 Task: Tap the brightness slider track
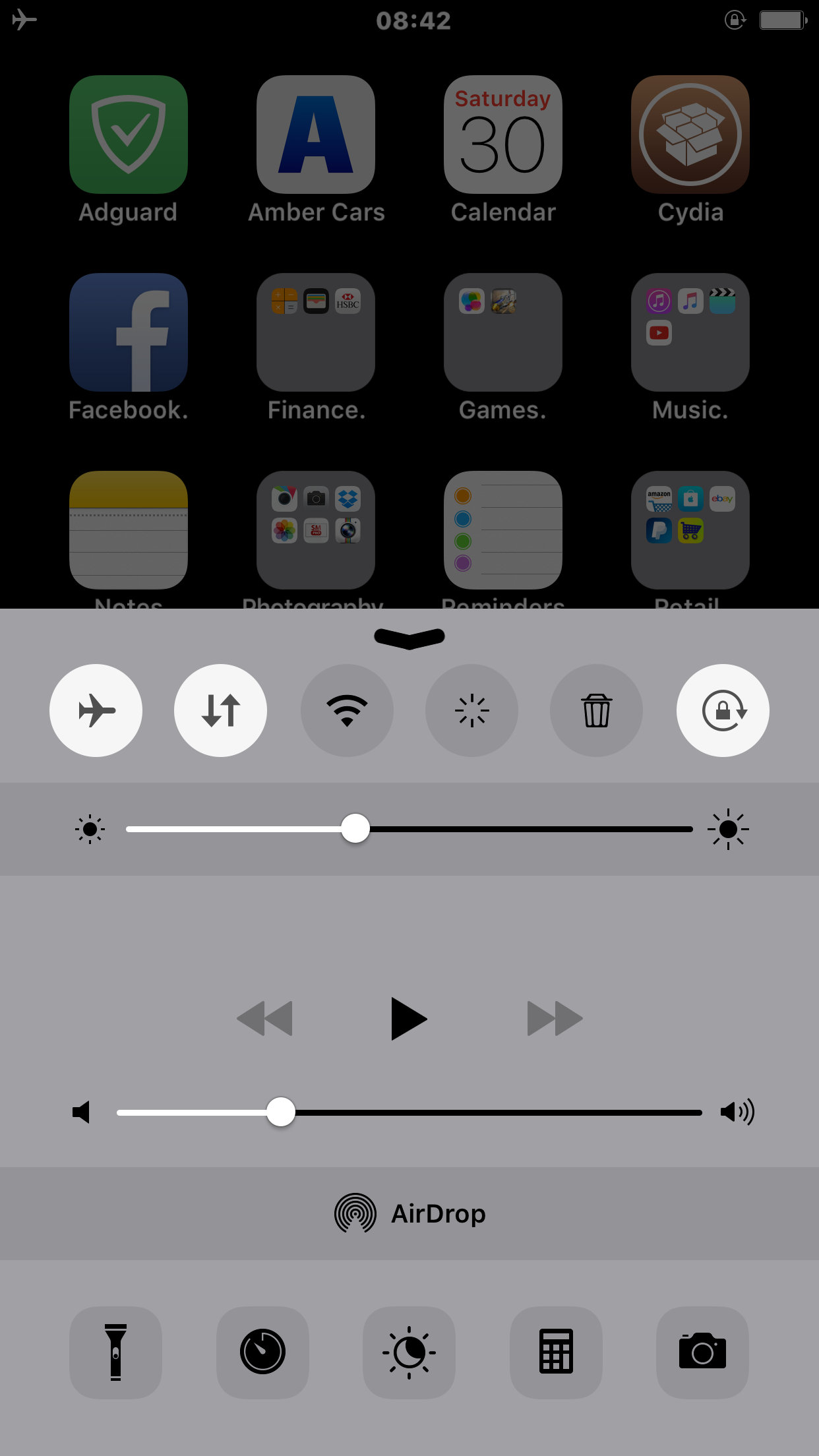(x=528, y=829)
